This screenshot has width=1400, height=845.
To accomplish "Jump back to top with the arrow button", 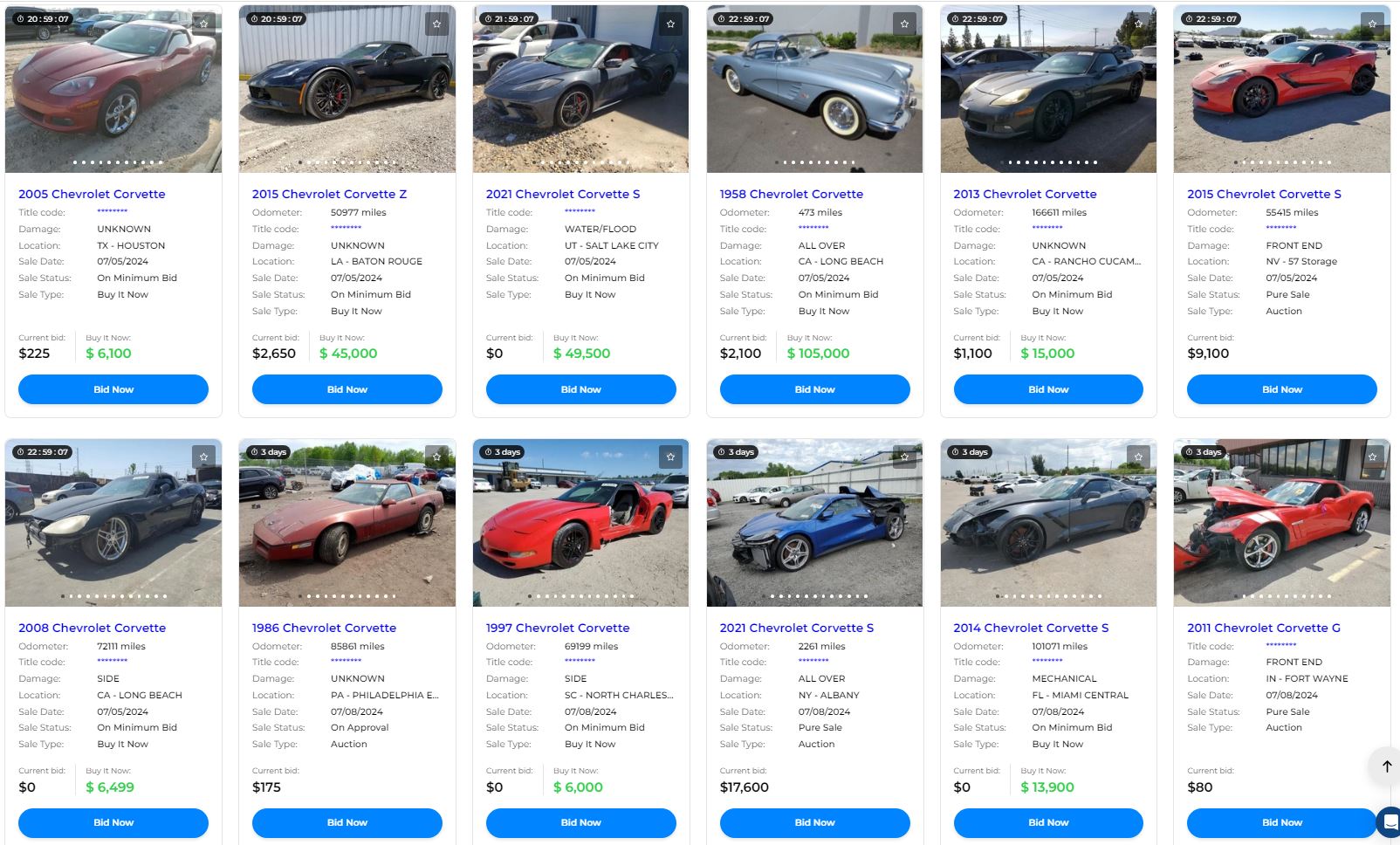I will (x=1386, y=766).
